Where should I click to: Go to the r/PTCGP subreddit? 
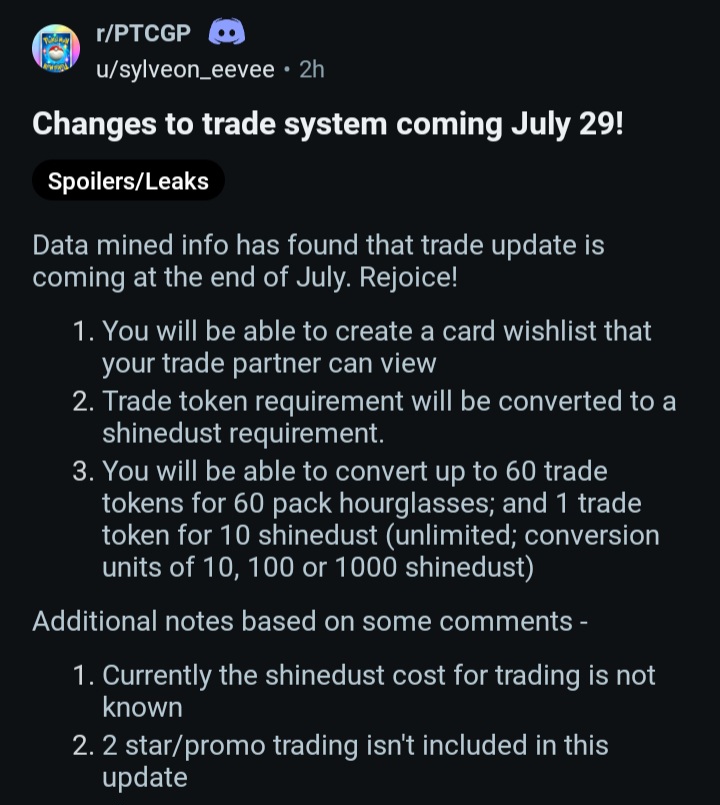point(142,35)
